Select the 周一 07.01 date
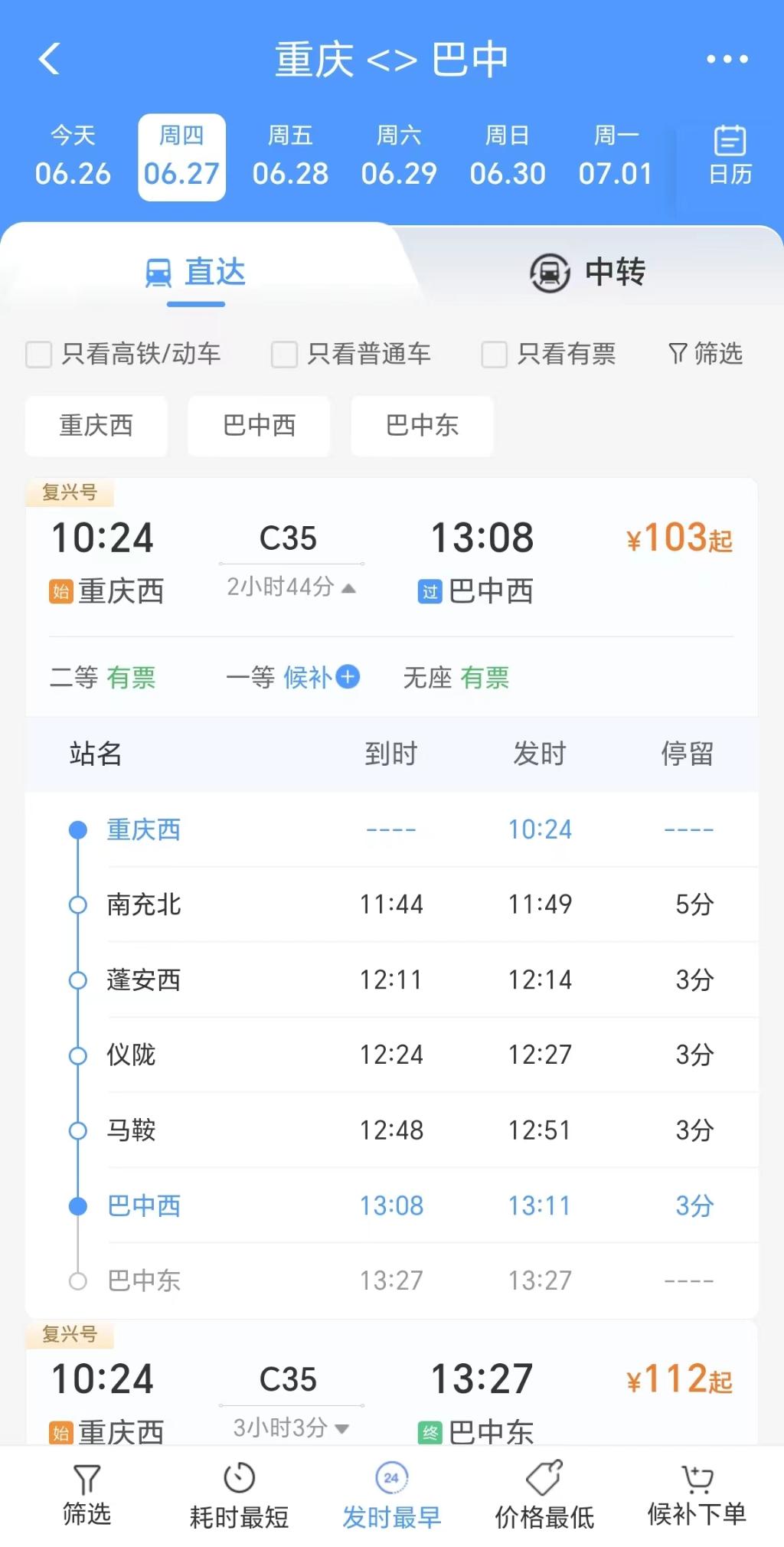The image size is (784, 1547). pyautogui.click(x=617, y=155)
